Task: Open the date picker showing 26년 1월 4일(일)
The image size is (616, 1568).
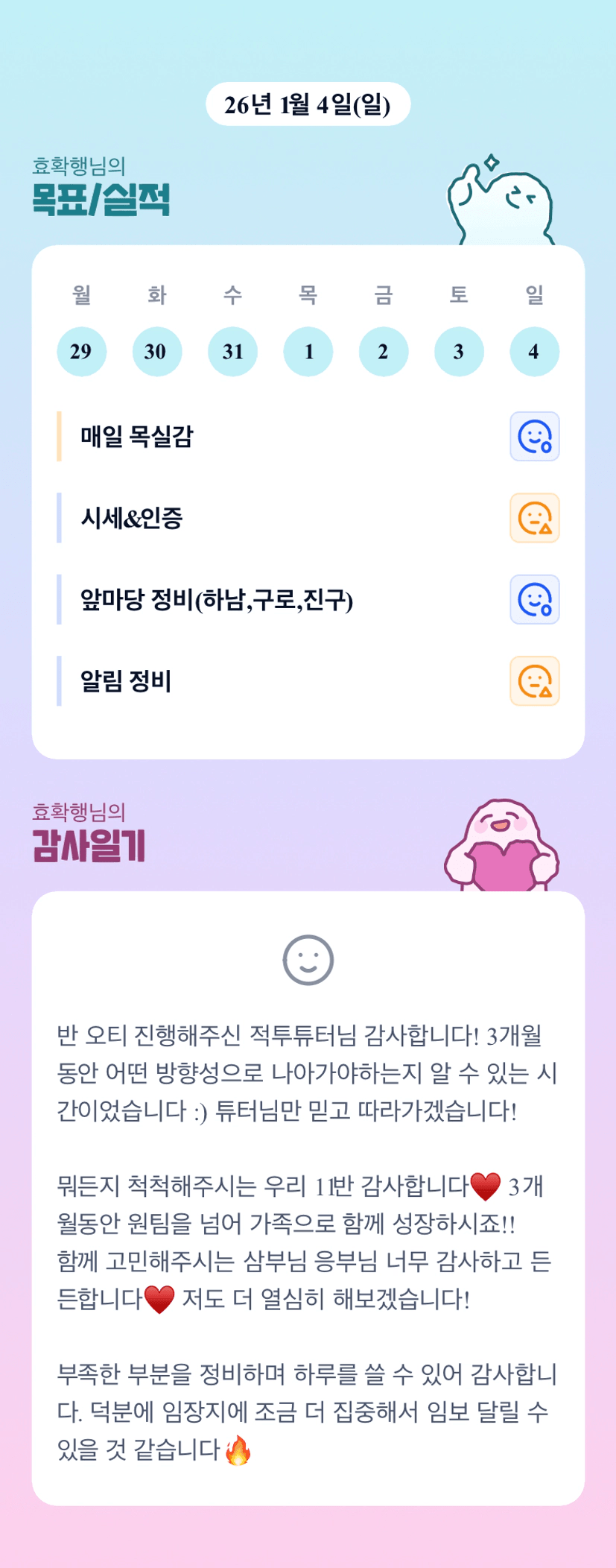Action: (308, 104)
